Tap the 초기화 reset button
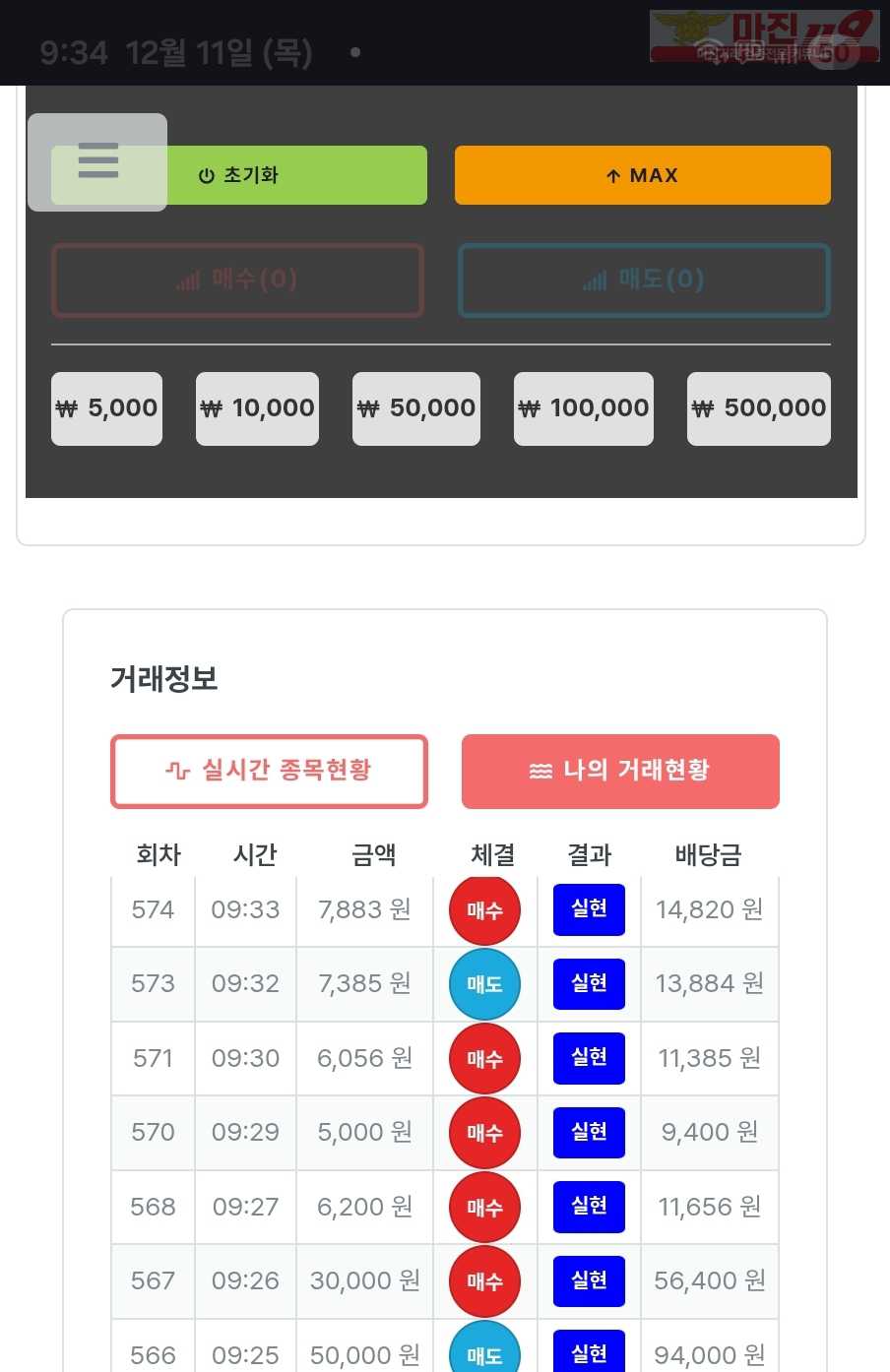This screenshot has height=1372, width=890. tap(295, 175)
